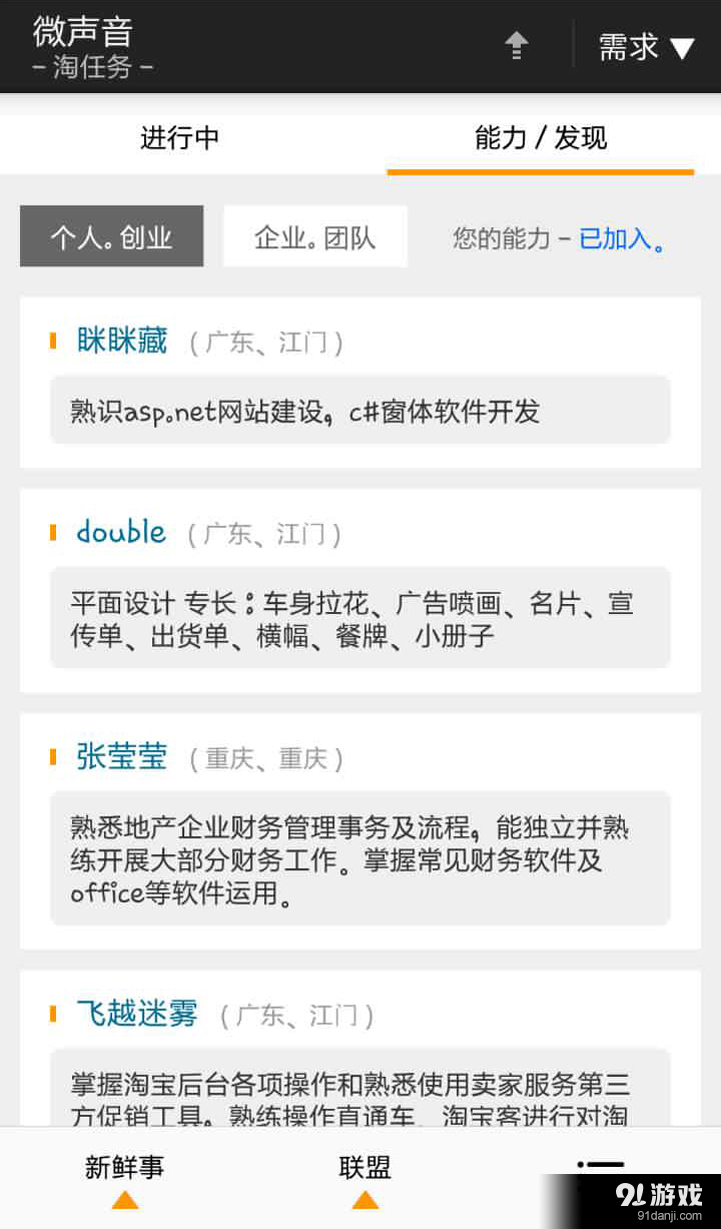Click the orange triangle under 新鲜事
This screenshot has width=721, height=1229.
pyautogui.click(x=124, y=1200)
